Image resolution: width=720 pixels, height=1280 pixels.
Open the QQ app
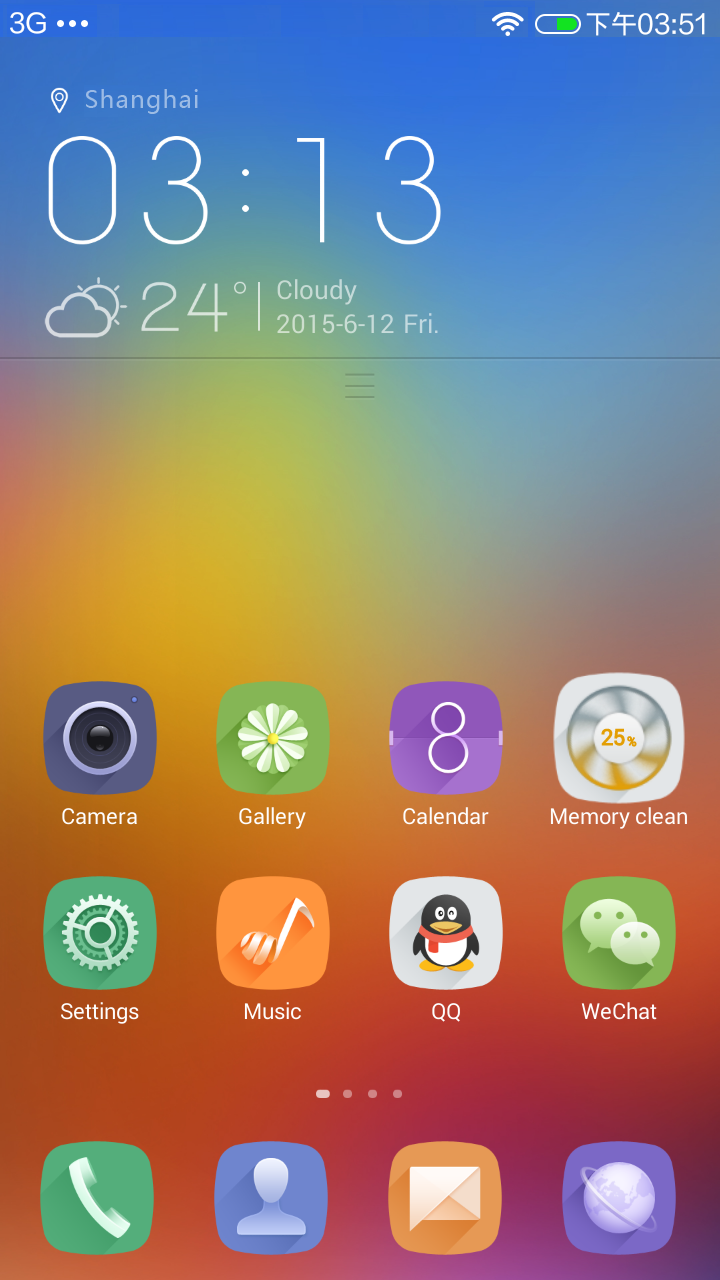pyautogui.click(x=445, y=932)
